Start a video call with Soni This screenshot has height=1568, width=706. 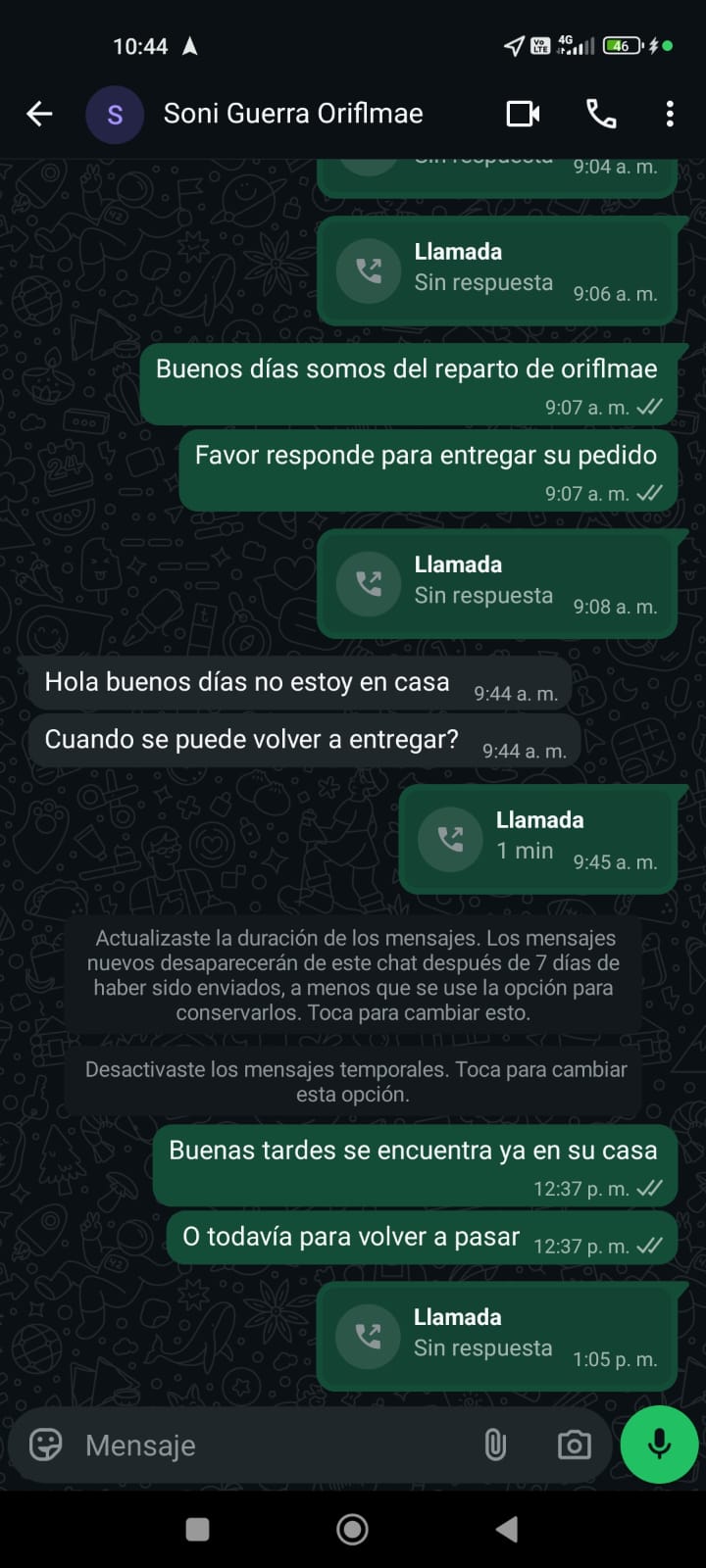coord(523,114)
